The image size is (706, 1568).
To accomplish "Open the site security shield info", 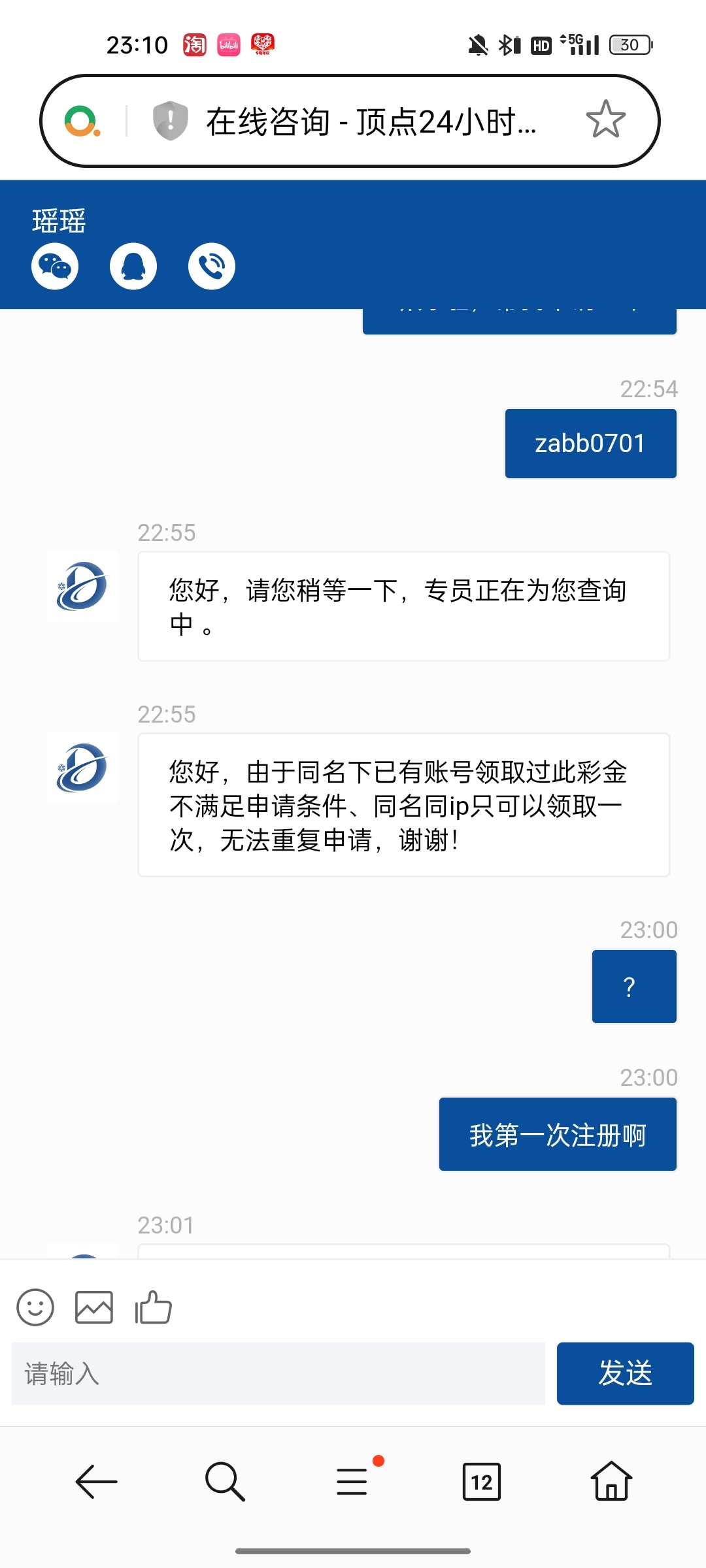I will pyautogui.click(x=170, y=121).
